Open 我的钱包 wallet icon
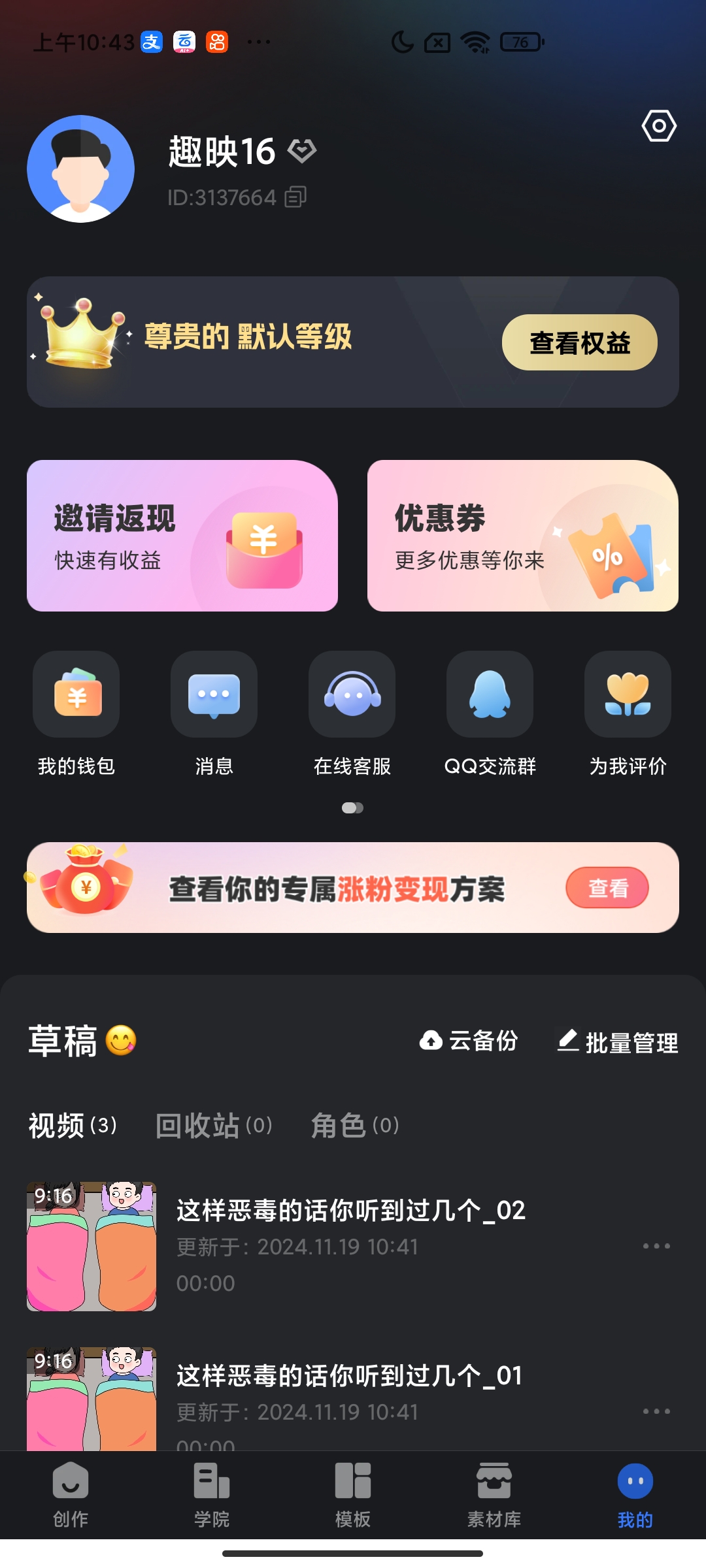This screenshot has width=706, height=1568. pos(76,694)
